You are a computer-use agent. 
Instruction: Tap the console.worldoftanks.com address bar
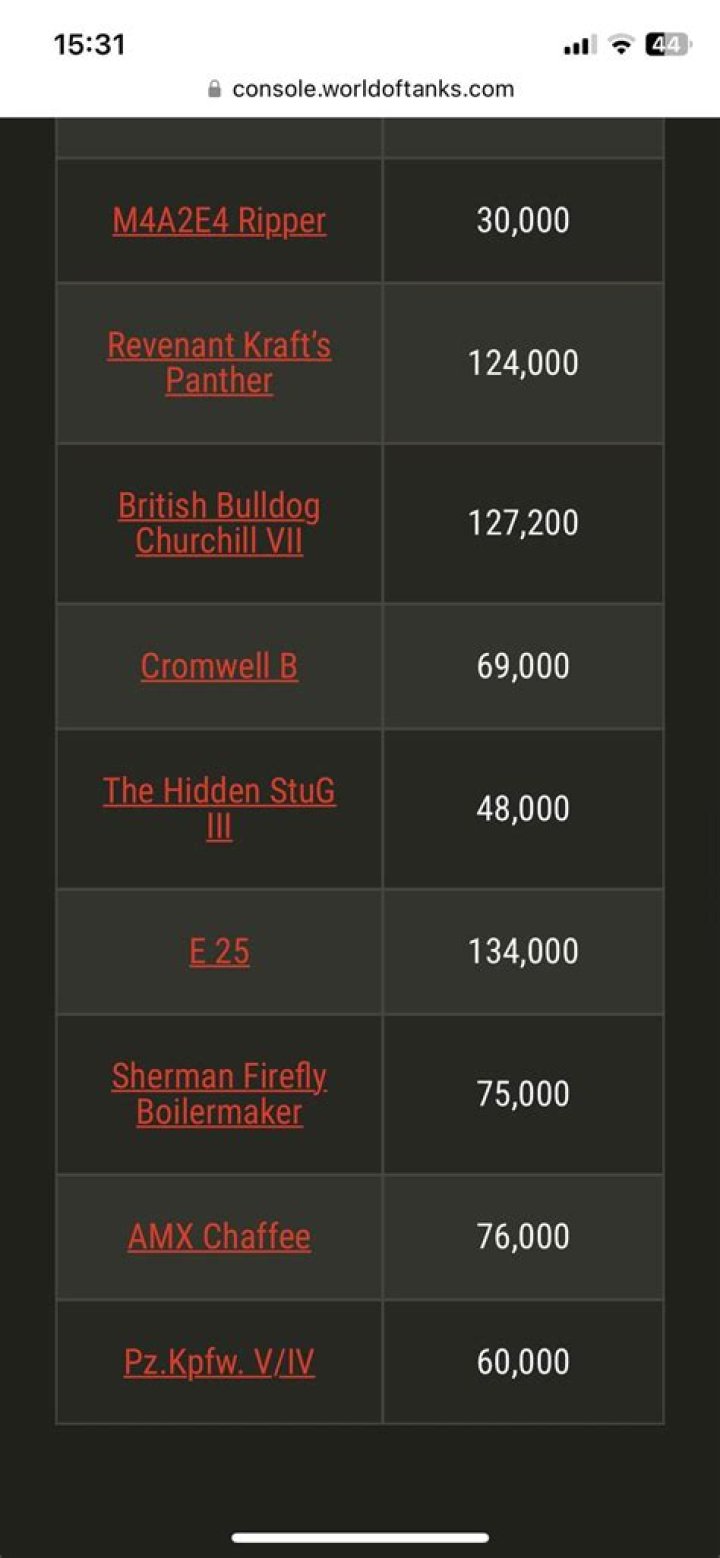pos(360,89)
